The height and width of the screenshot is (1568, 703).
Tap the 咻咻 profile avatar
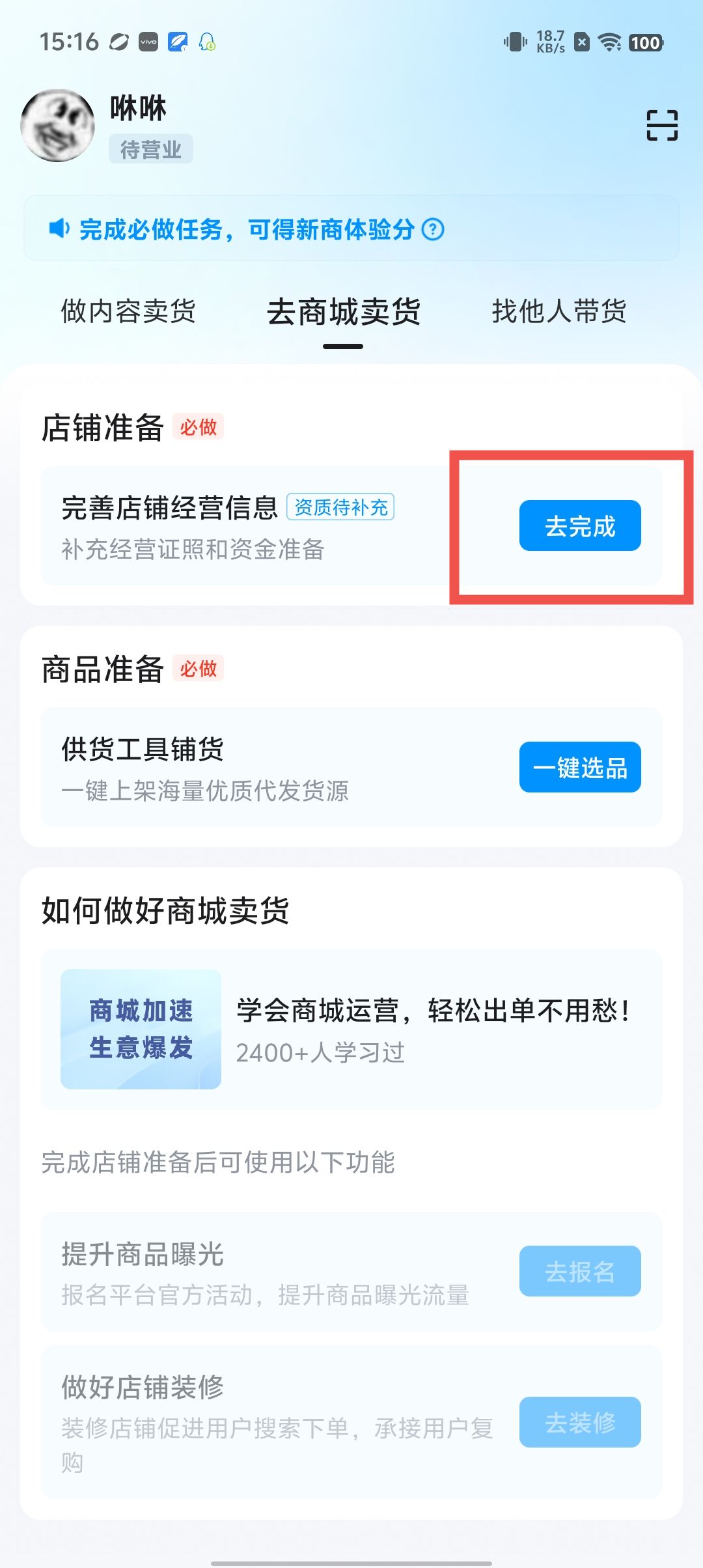point(57,126)
